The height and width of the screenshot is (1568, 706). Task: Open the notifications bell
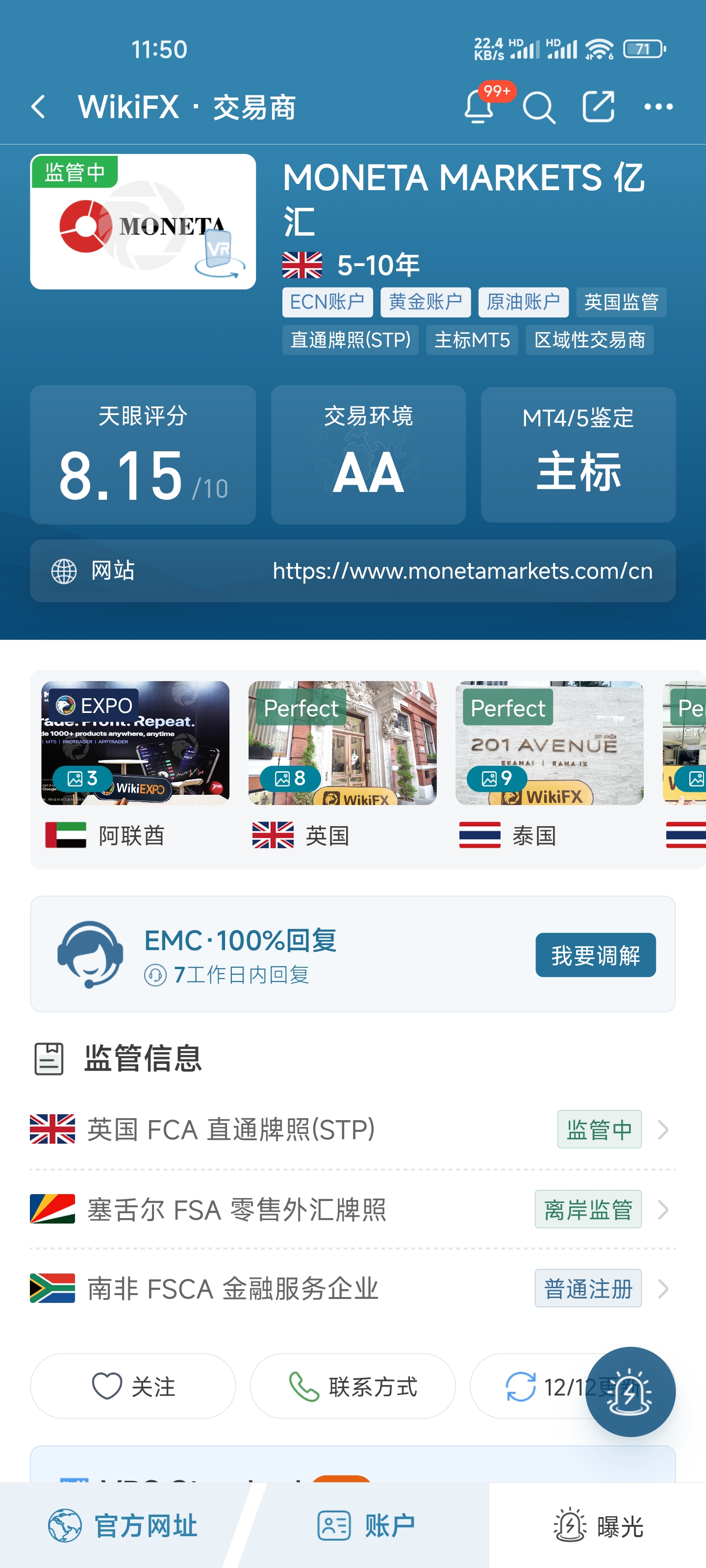(x=479, y=107)
